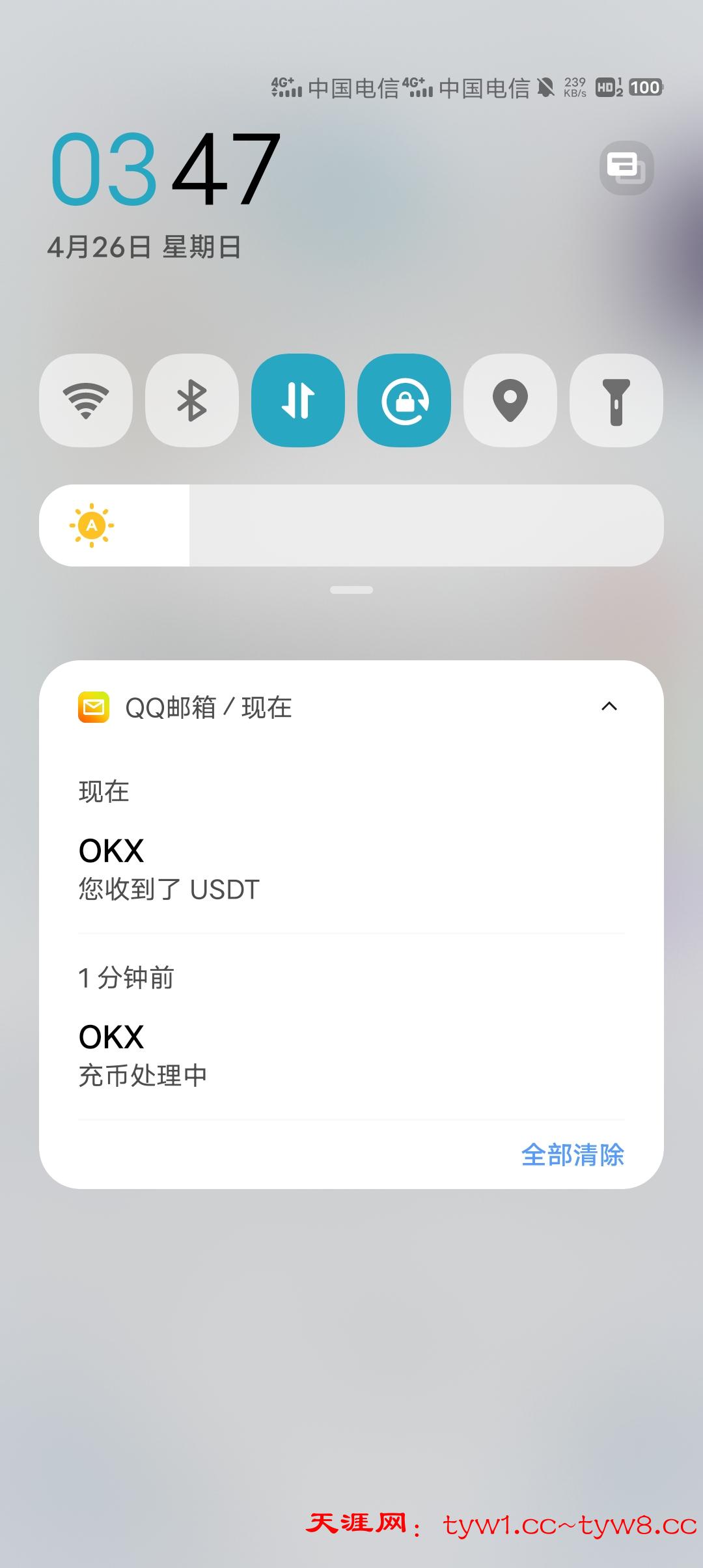The image size is (703, 1568).
Task: Toggle the Wi-Fi quick settings tile
Action: (87, 400)
